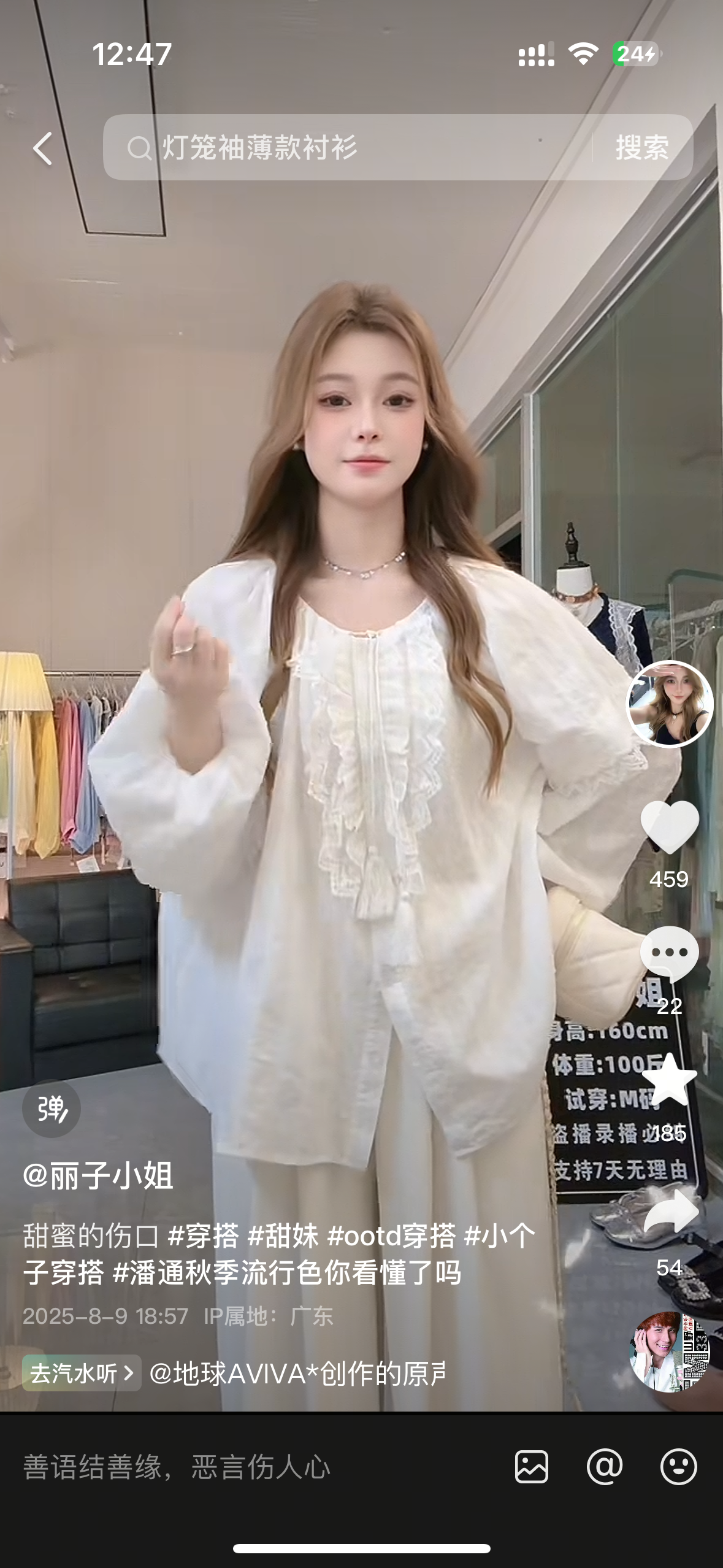This screenshot has height=1568, width=723.
Task: Open the #ootd穿搭 hashtag
Action: coord(391,1236)
